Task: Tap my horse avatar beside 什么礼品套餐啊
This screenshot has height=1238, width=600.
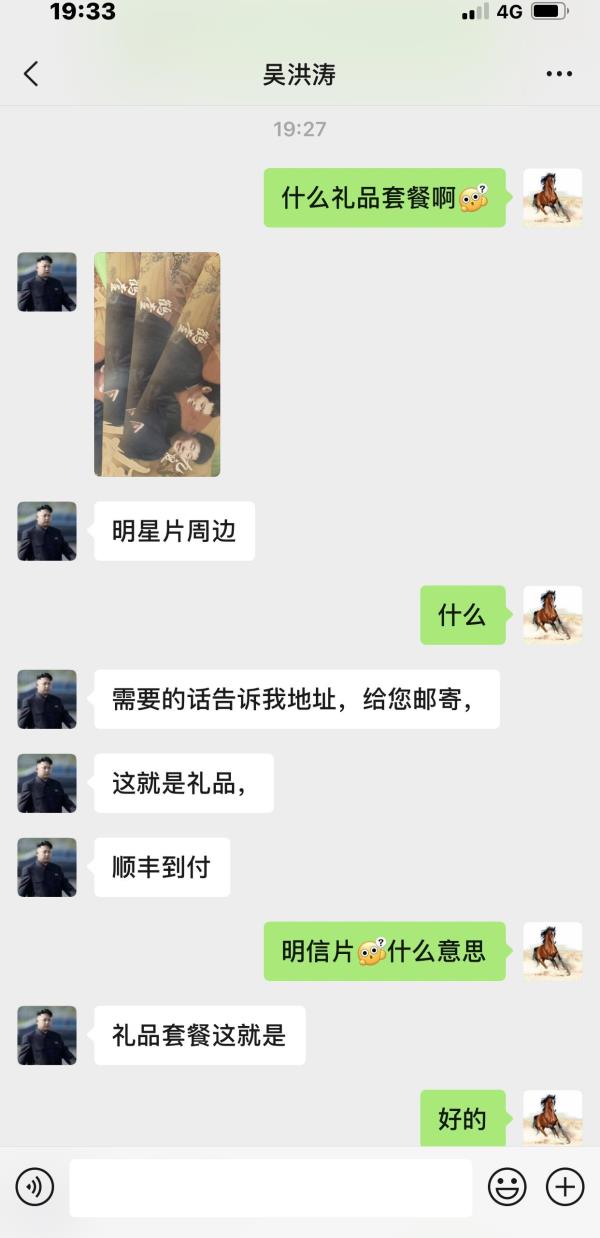Action: (x=553, y=198)
